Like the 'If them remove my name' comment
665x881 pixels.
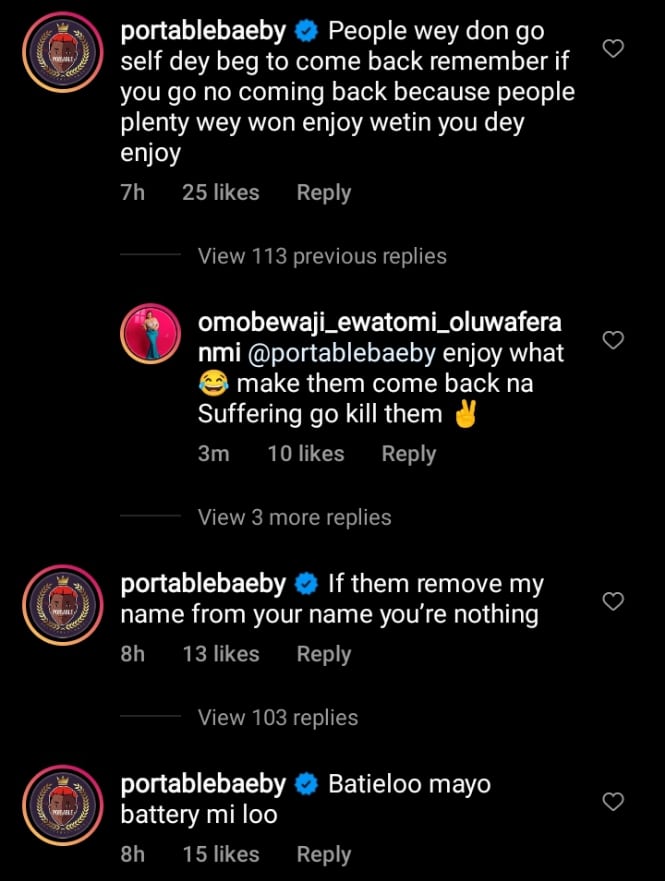[615, 601]
